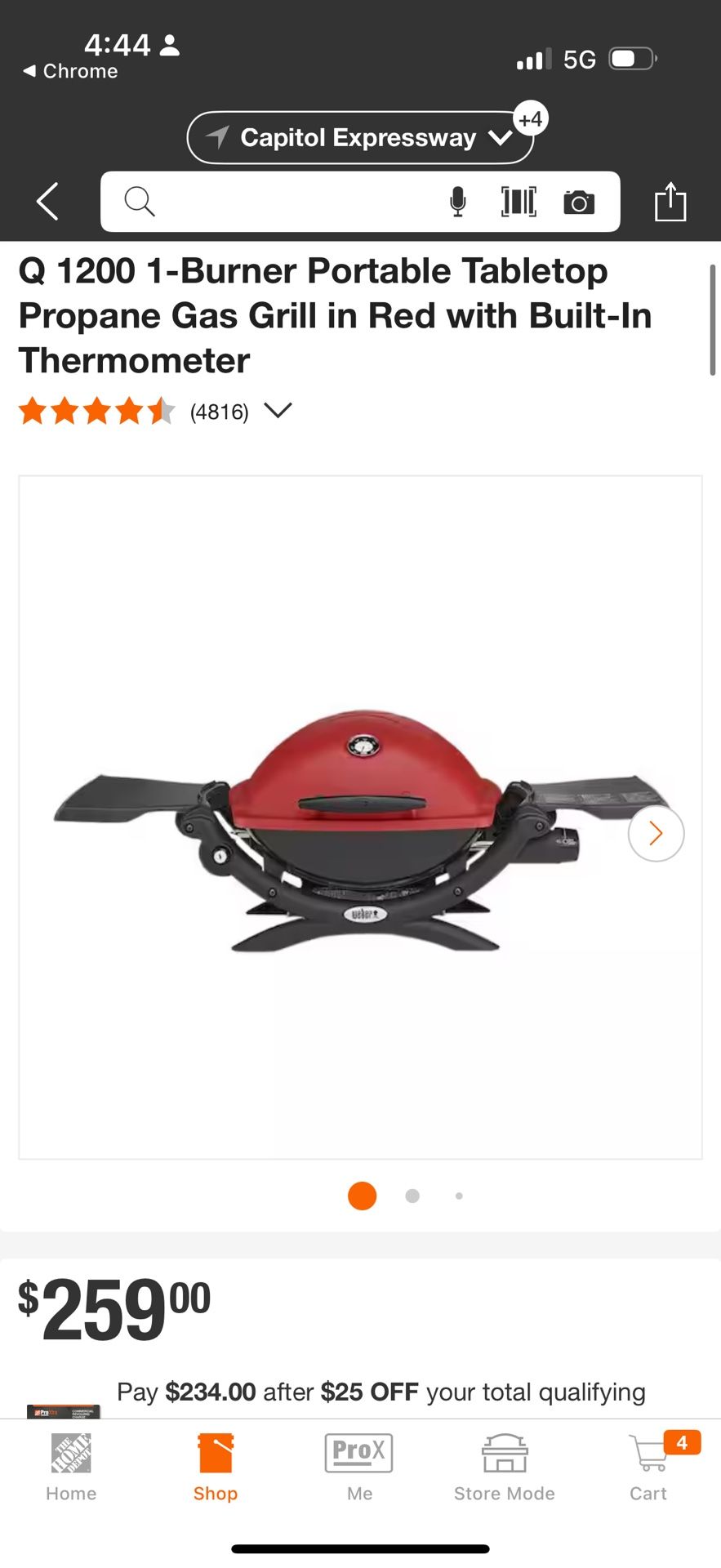Open the magnifying glass search icon
Screen dimensions: 721x1568
click(139, 202)
